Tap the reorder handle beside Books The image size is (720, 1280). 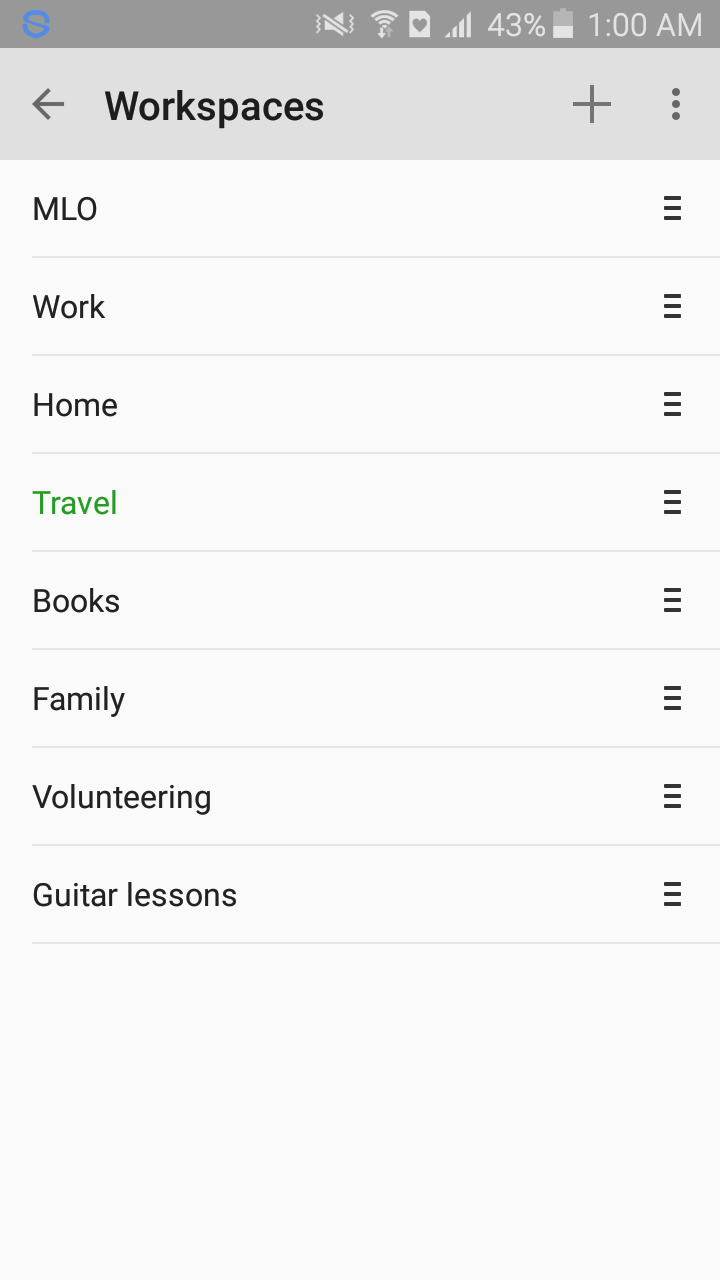coord(672,601)
